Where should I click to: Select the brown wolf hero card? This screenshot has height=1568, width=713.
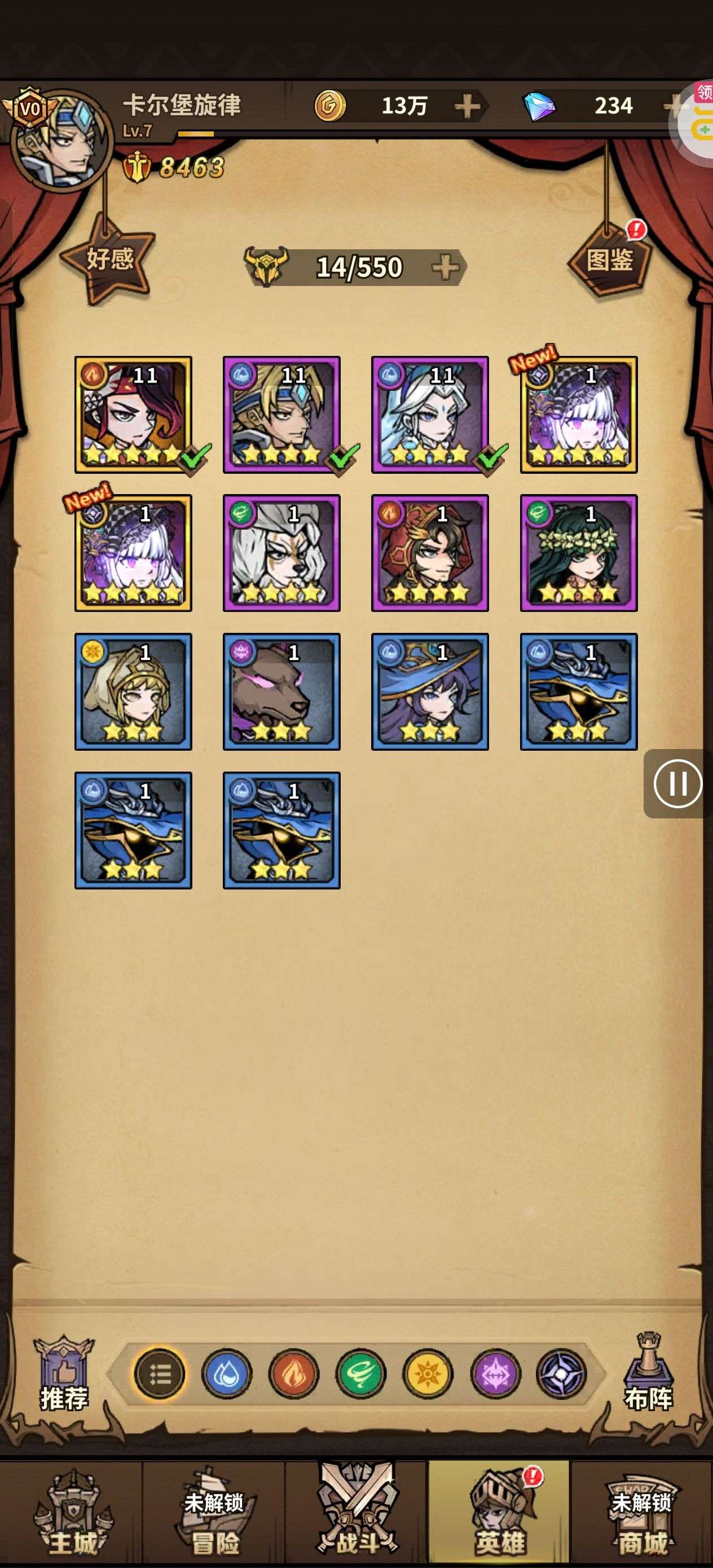(x=282, y=691)
